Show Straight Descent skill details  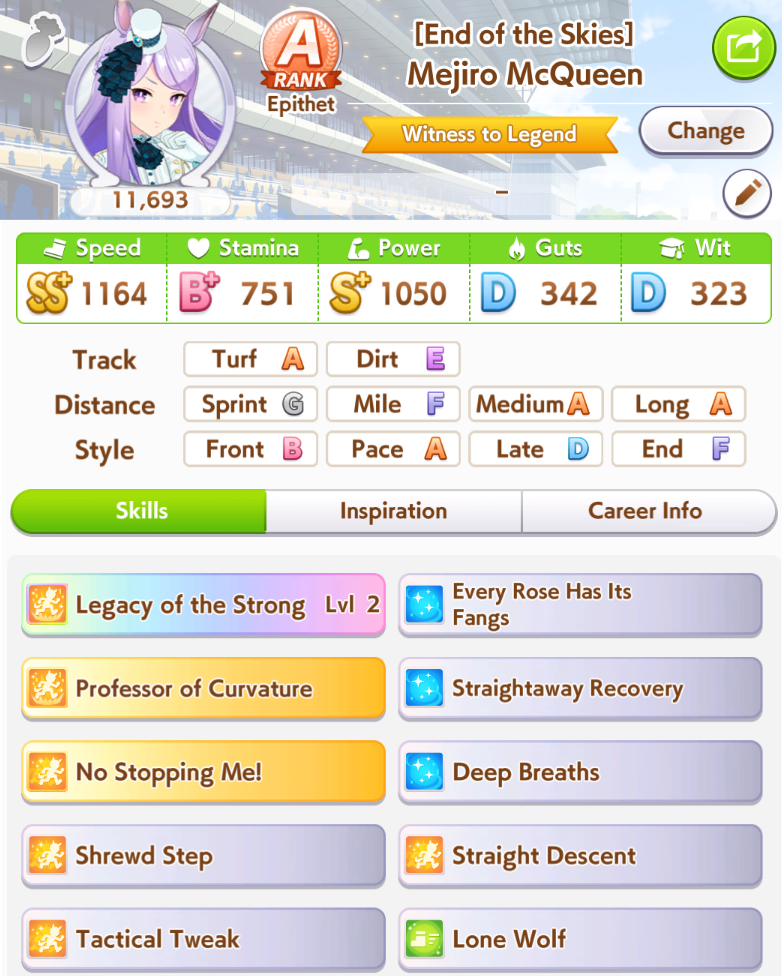tap(580, 856)
